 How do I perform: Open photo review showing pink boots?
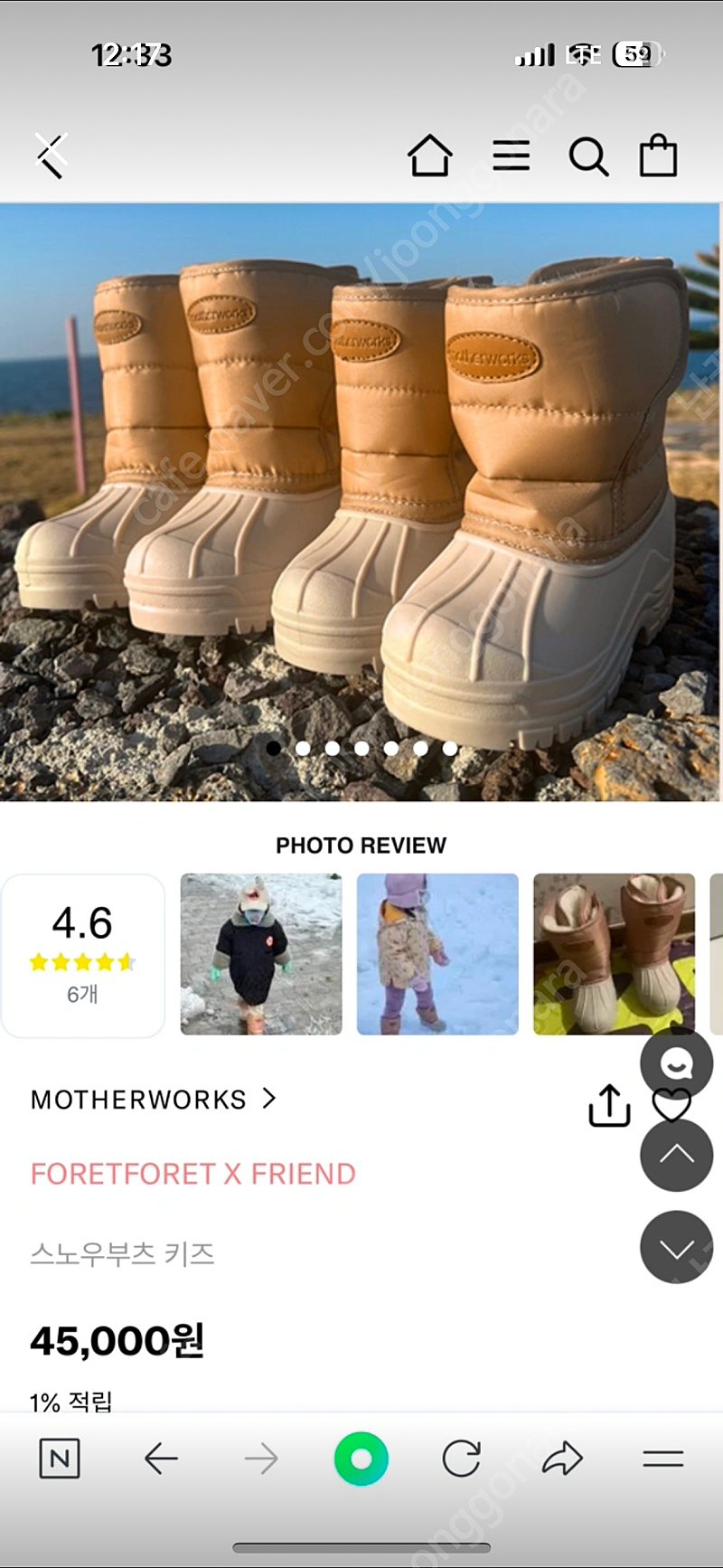point(614,954)
